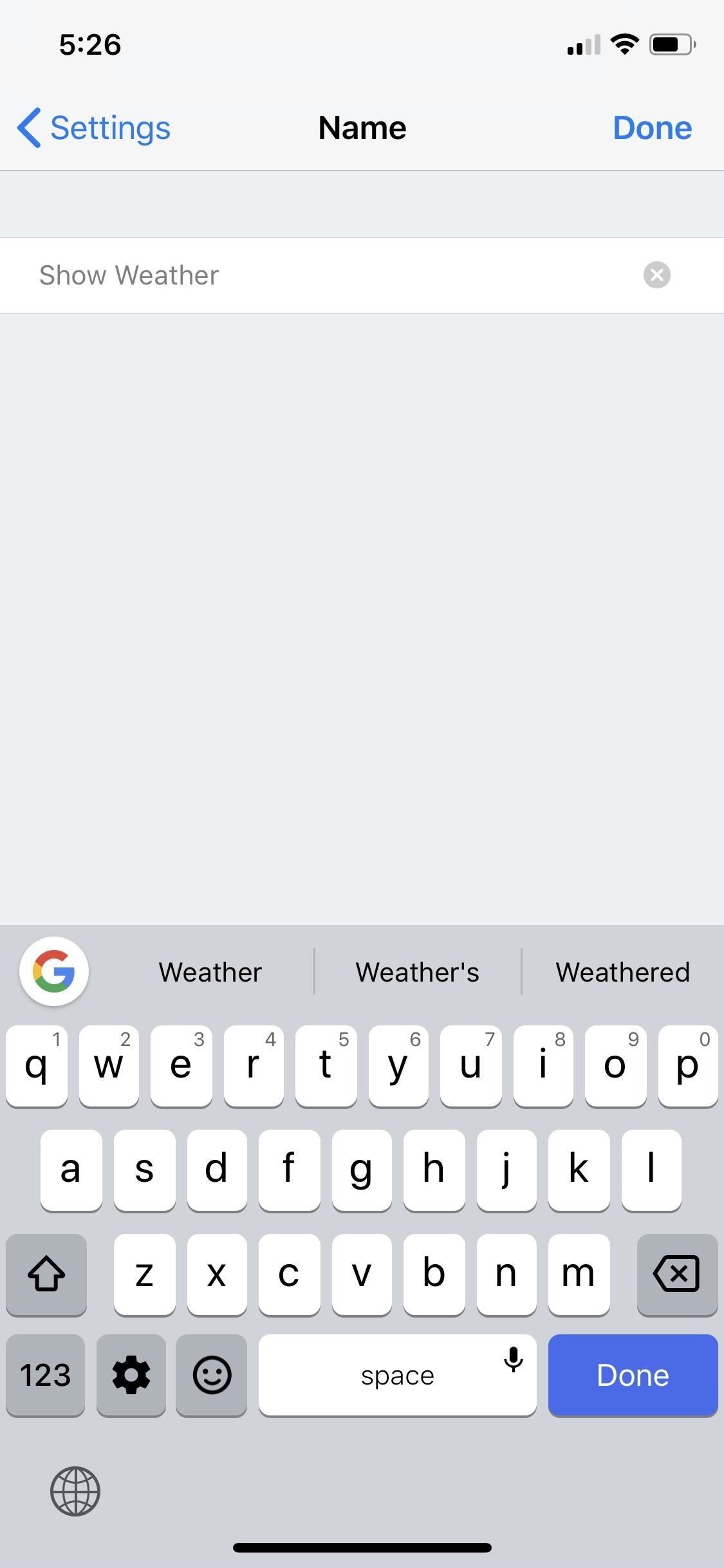Image resolution: width=724 pixels, height=1568 pixels.
Task: Choose the 'Weather's' prediction
Action: (x=417, y=972)
